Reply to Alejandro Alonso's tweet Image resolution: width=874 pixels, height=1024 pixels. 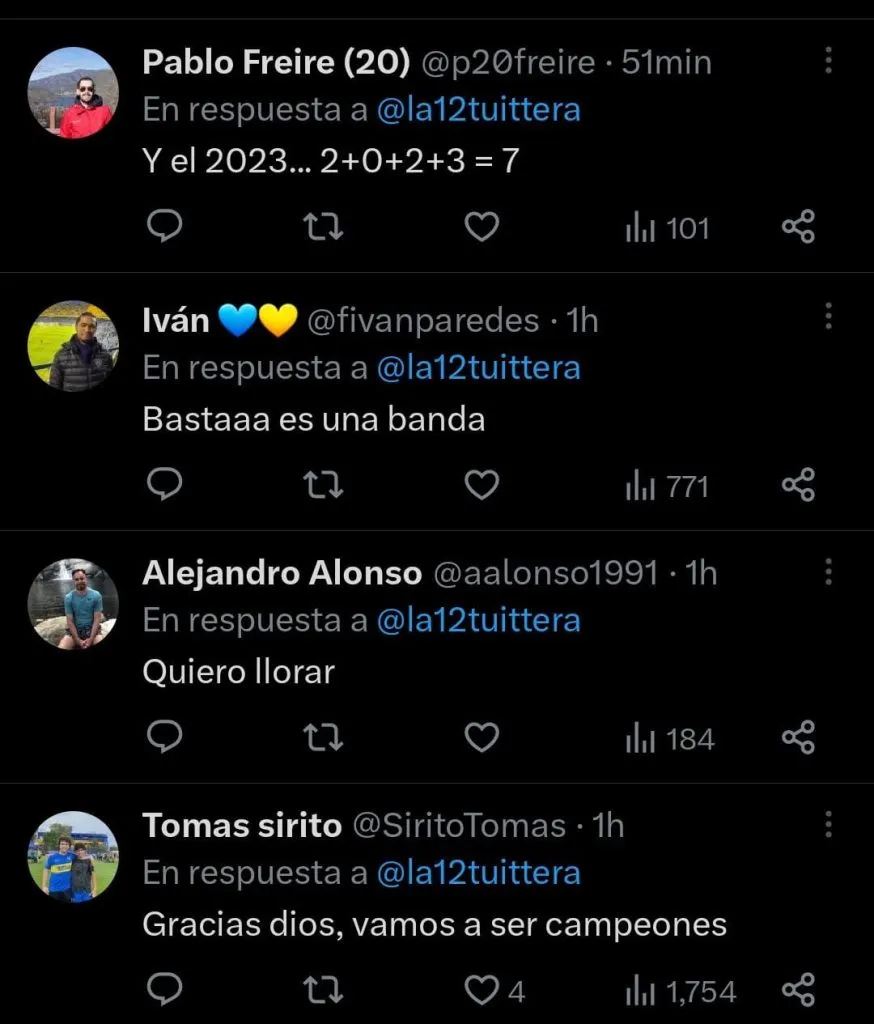165,739
